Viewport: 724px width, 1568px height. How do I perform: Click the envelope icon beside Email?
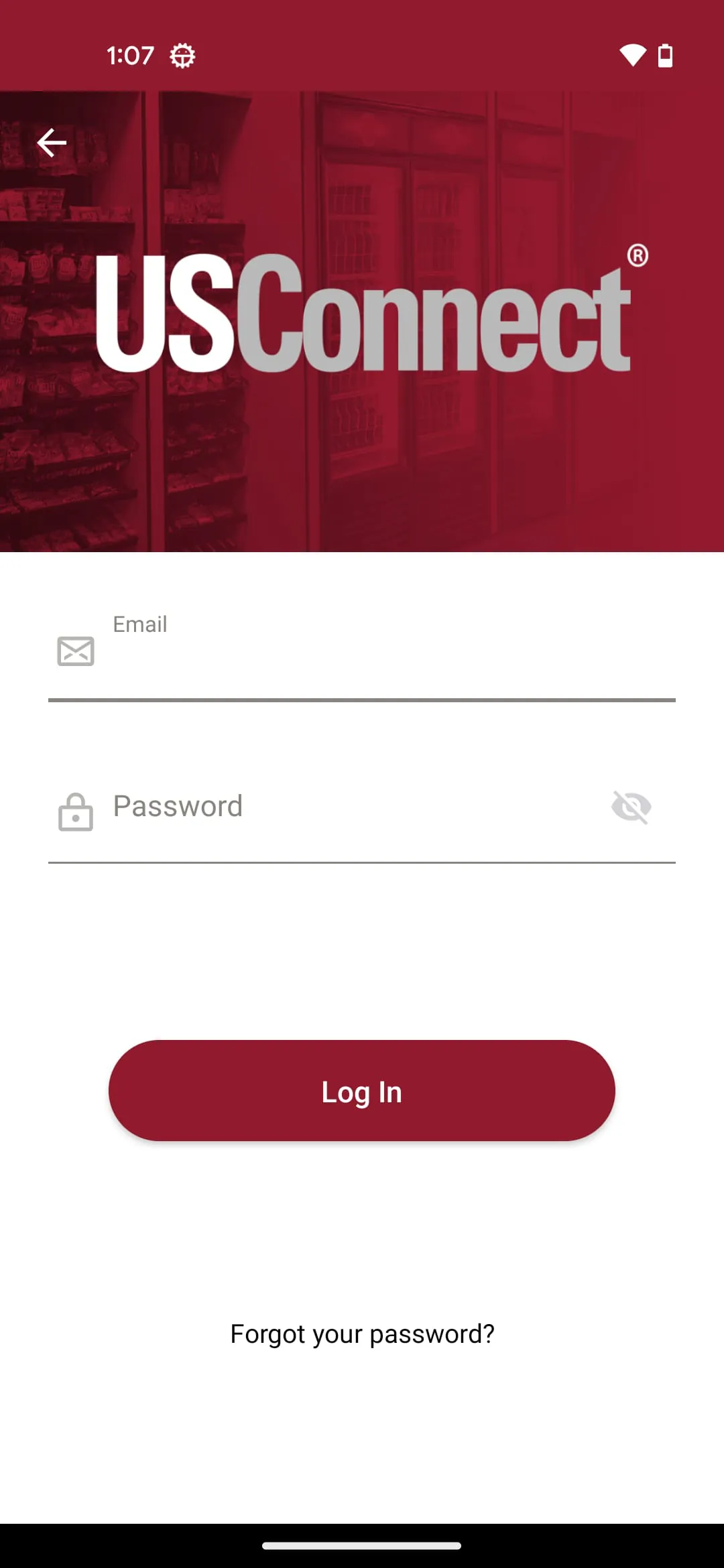click(75, 651)
